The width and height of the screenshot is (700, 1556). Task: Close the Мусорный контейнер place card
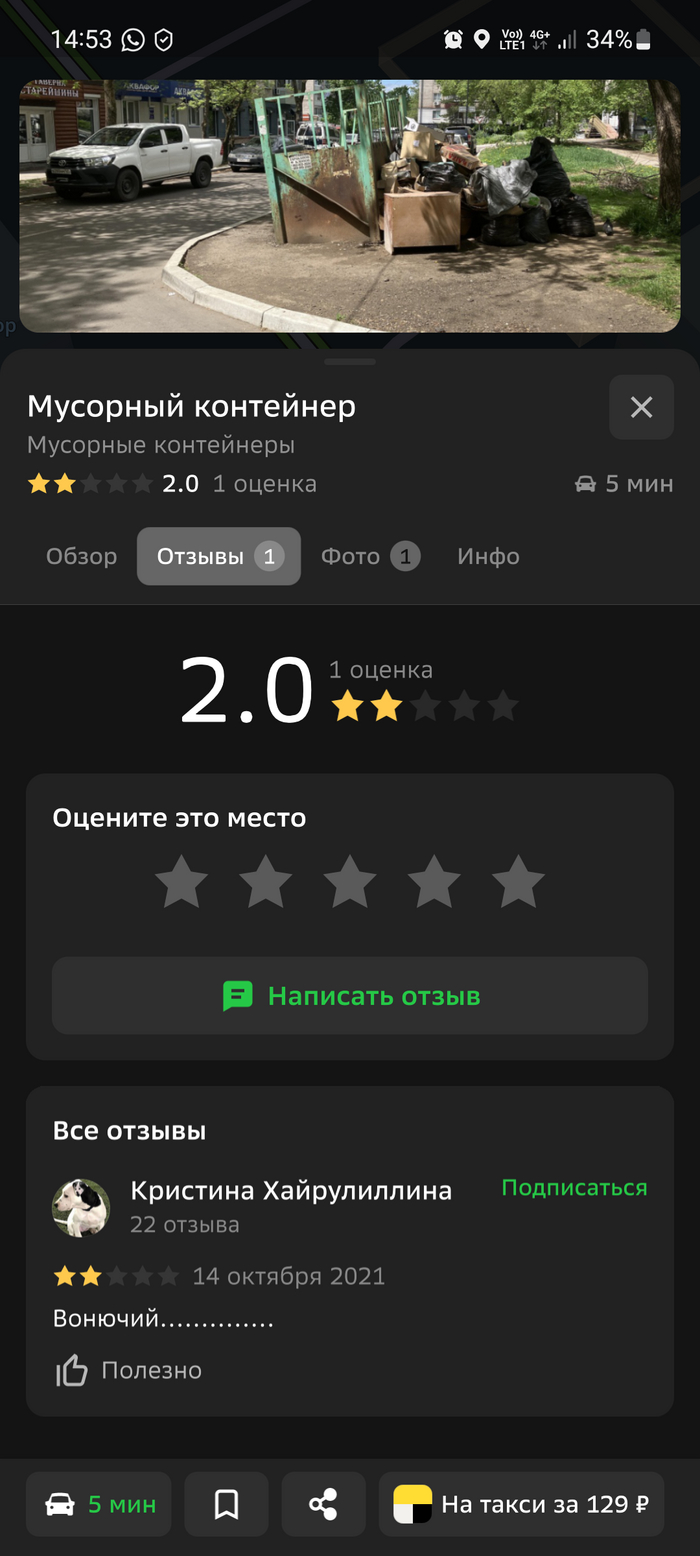pyautogui.click(x=641, y=407)
